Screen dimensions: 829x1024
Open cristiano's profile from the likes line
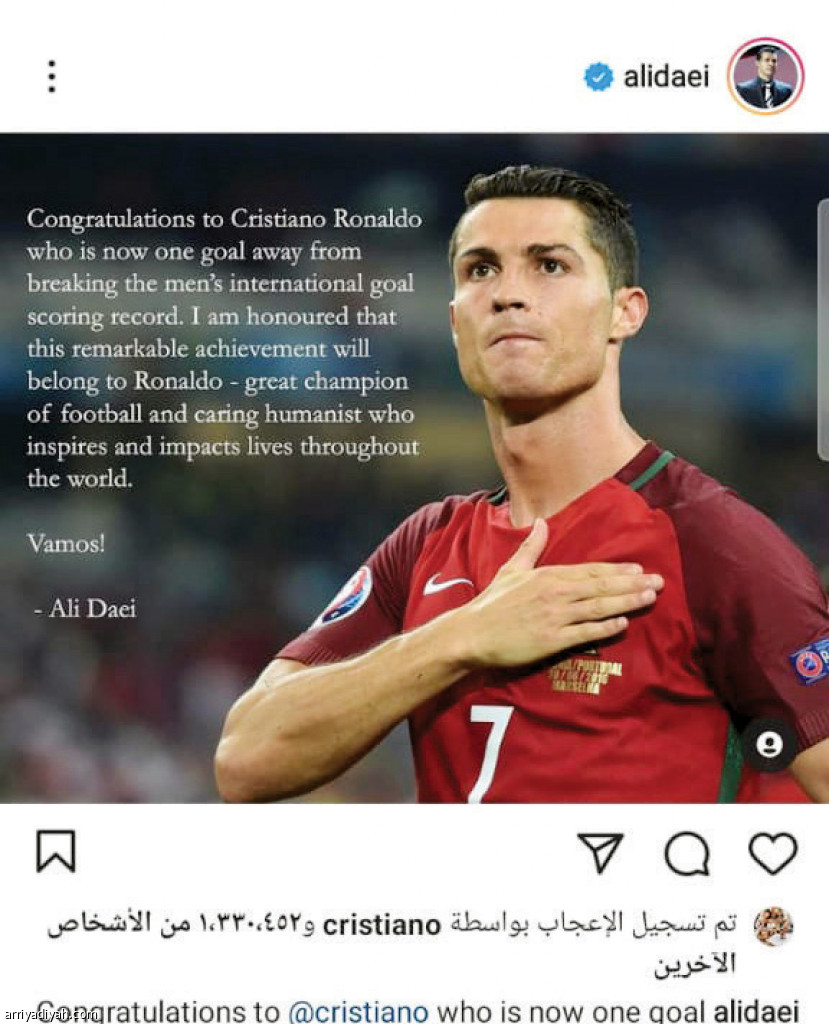click(384, 925)
